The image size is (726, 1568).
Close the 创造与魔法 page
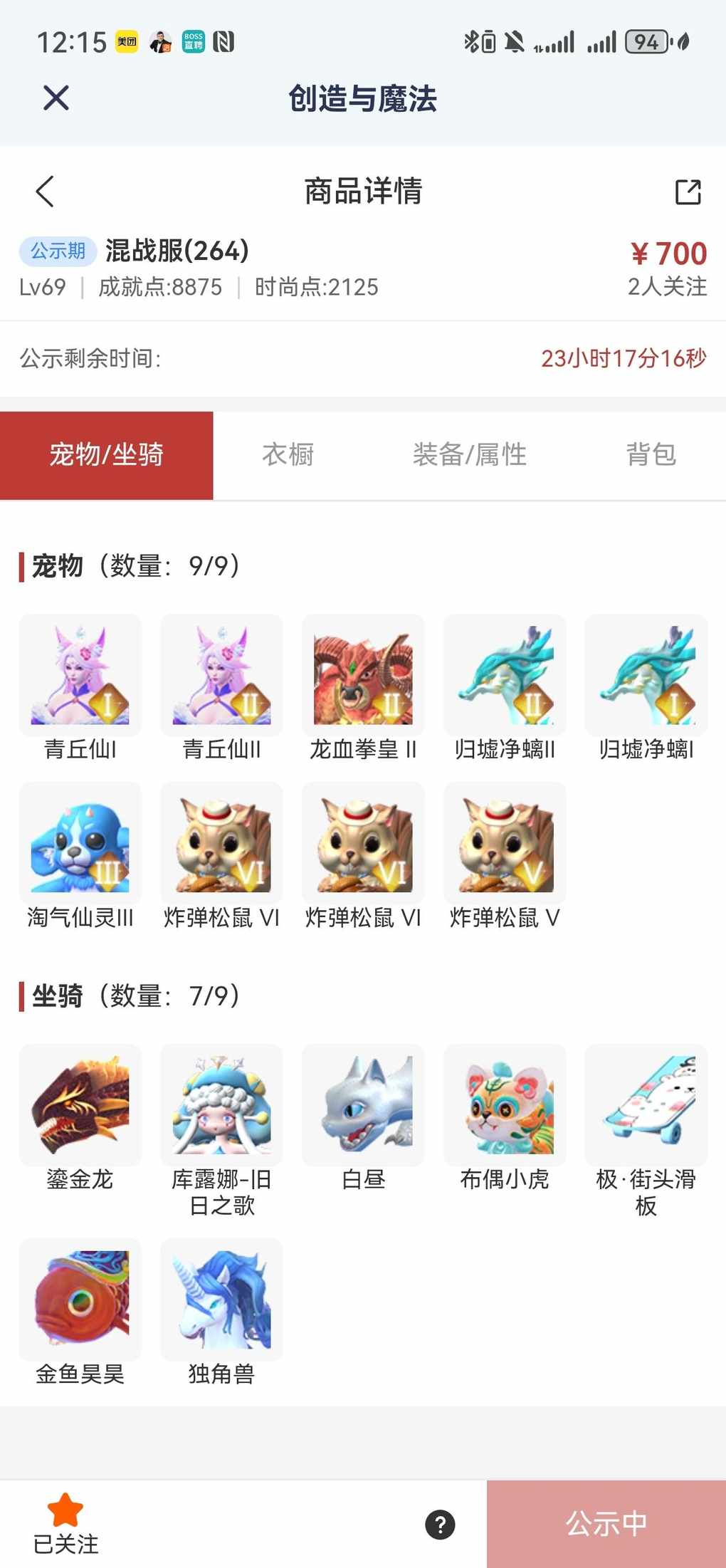click(56, 98)
